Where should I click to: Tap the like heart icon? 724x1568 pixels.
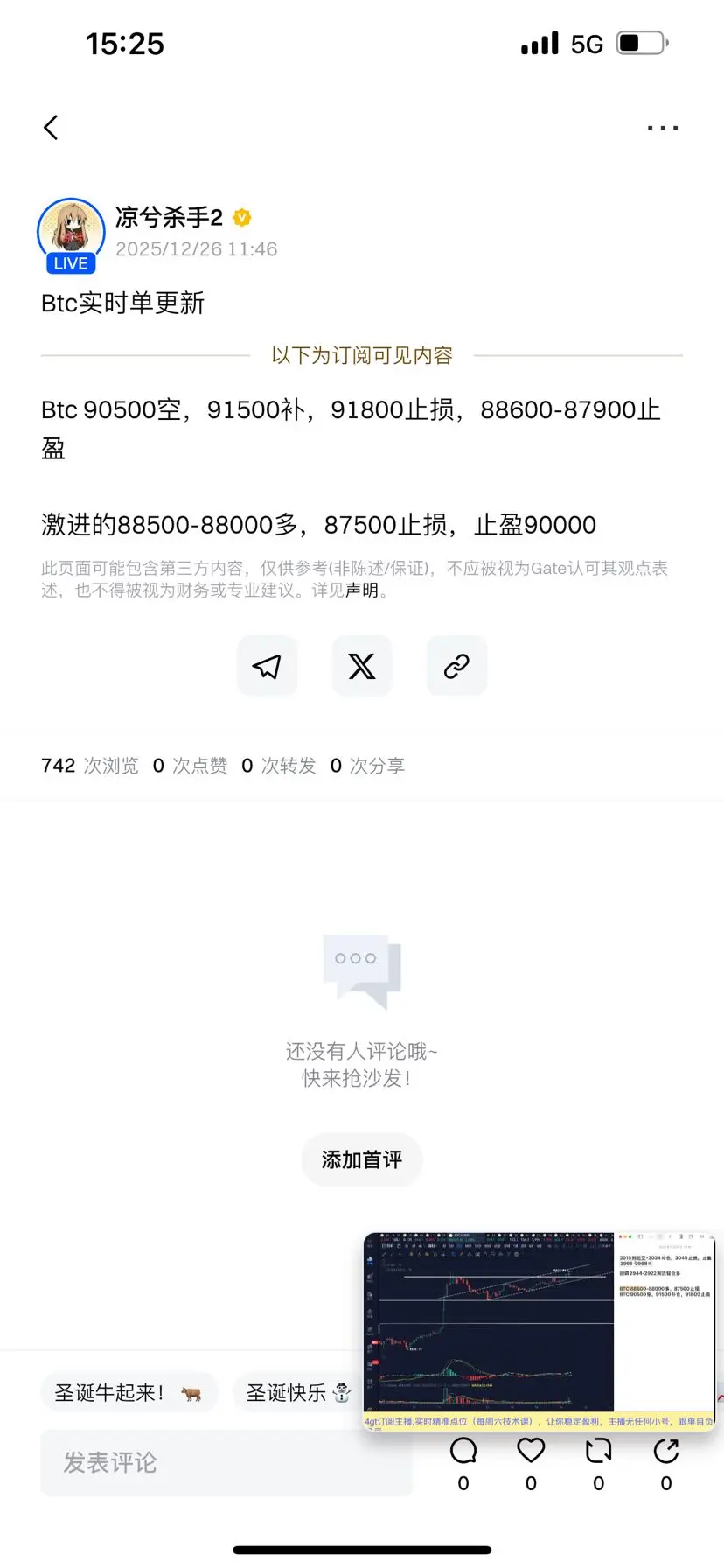[530, 1450]
